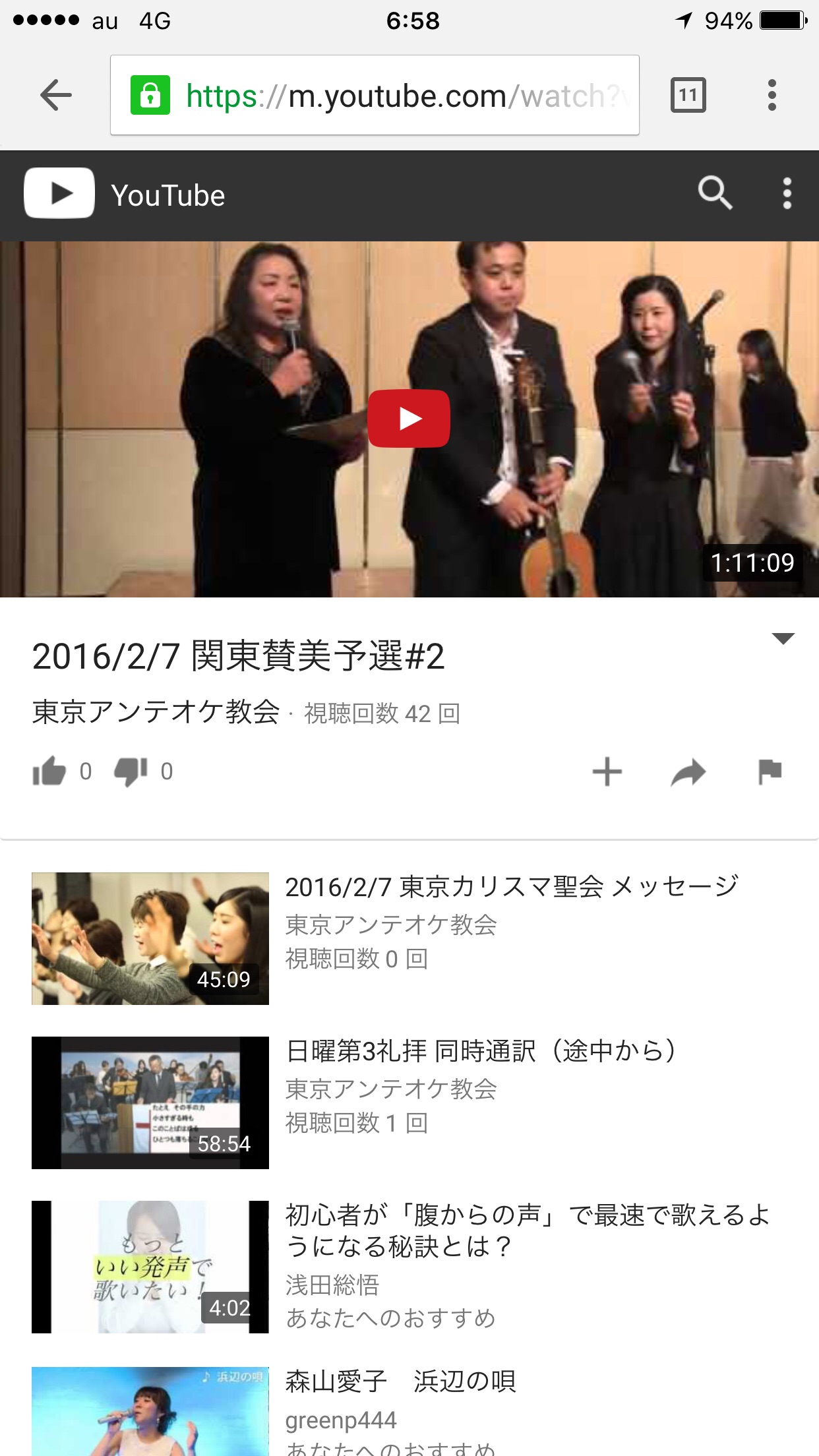Expand the video description arrow
The height and width of the screenshot is (1456, 819).
pyautogui.click(x=783, y=638)
